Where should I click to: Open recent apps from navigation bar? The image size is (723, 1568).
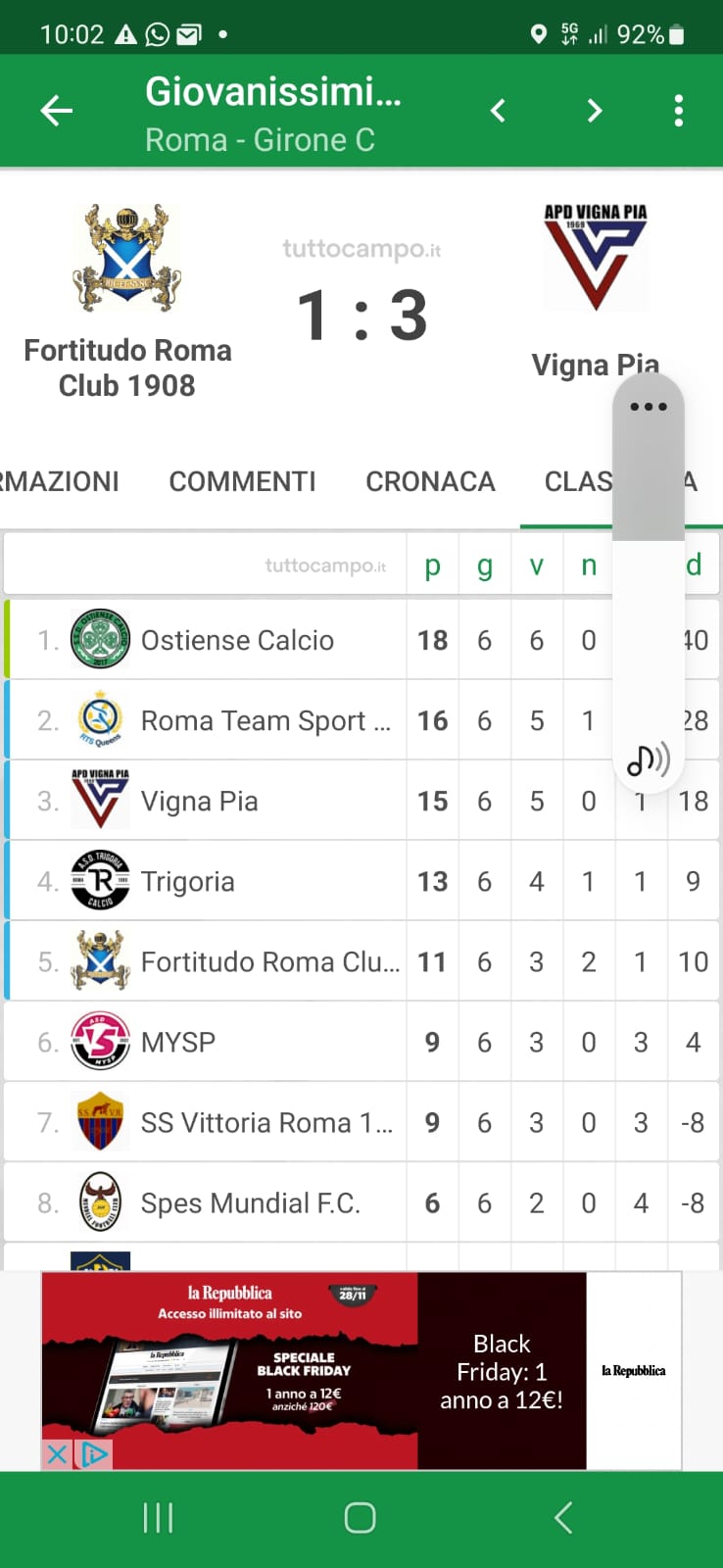click(158, 1518)
